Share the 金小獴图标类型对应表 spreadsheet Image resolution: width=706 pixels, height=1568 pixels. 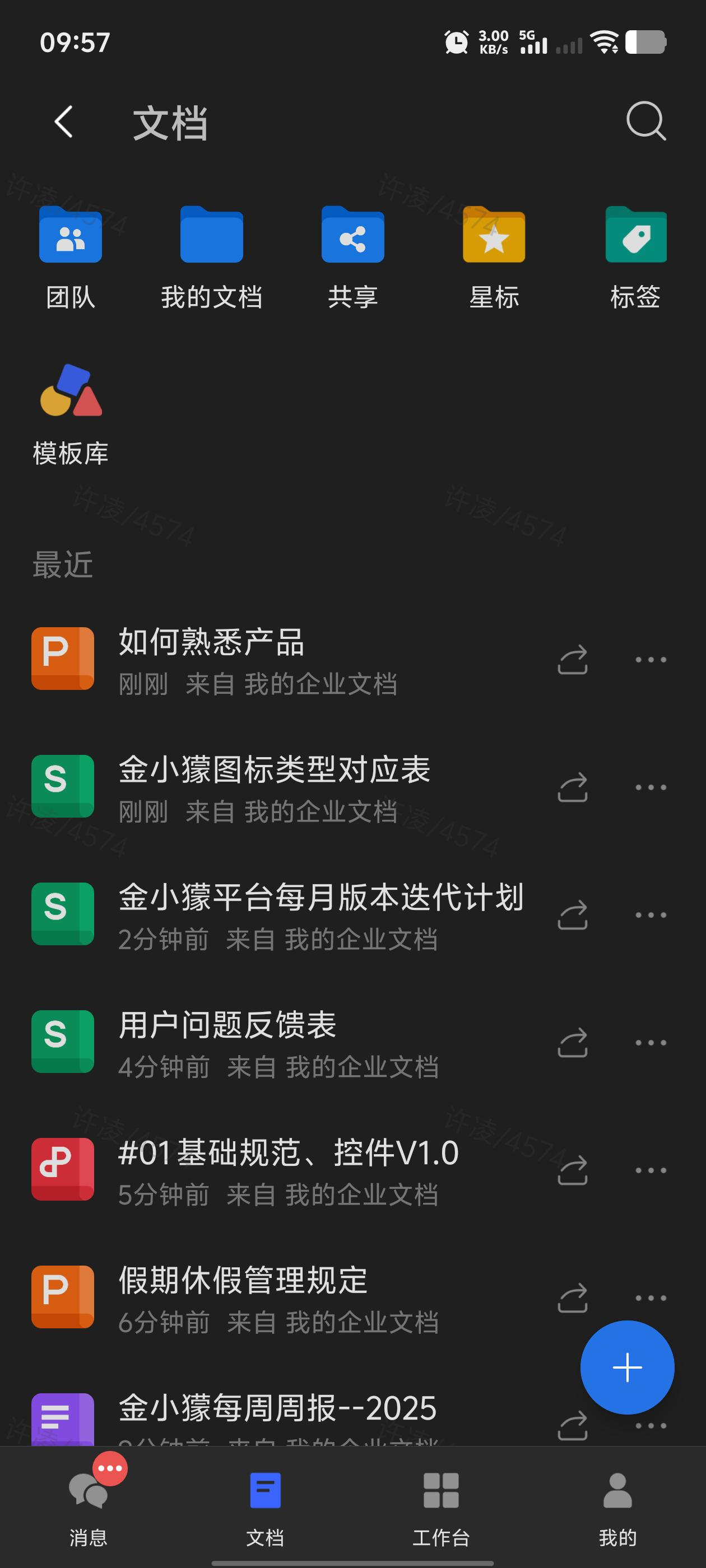click(x=573, y=787)
